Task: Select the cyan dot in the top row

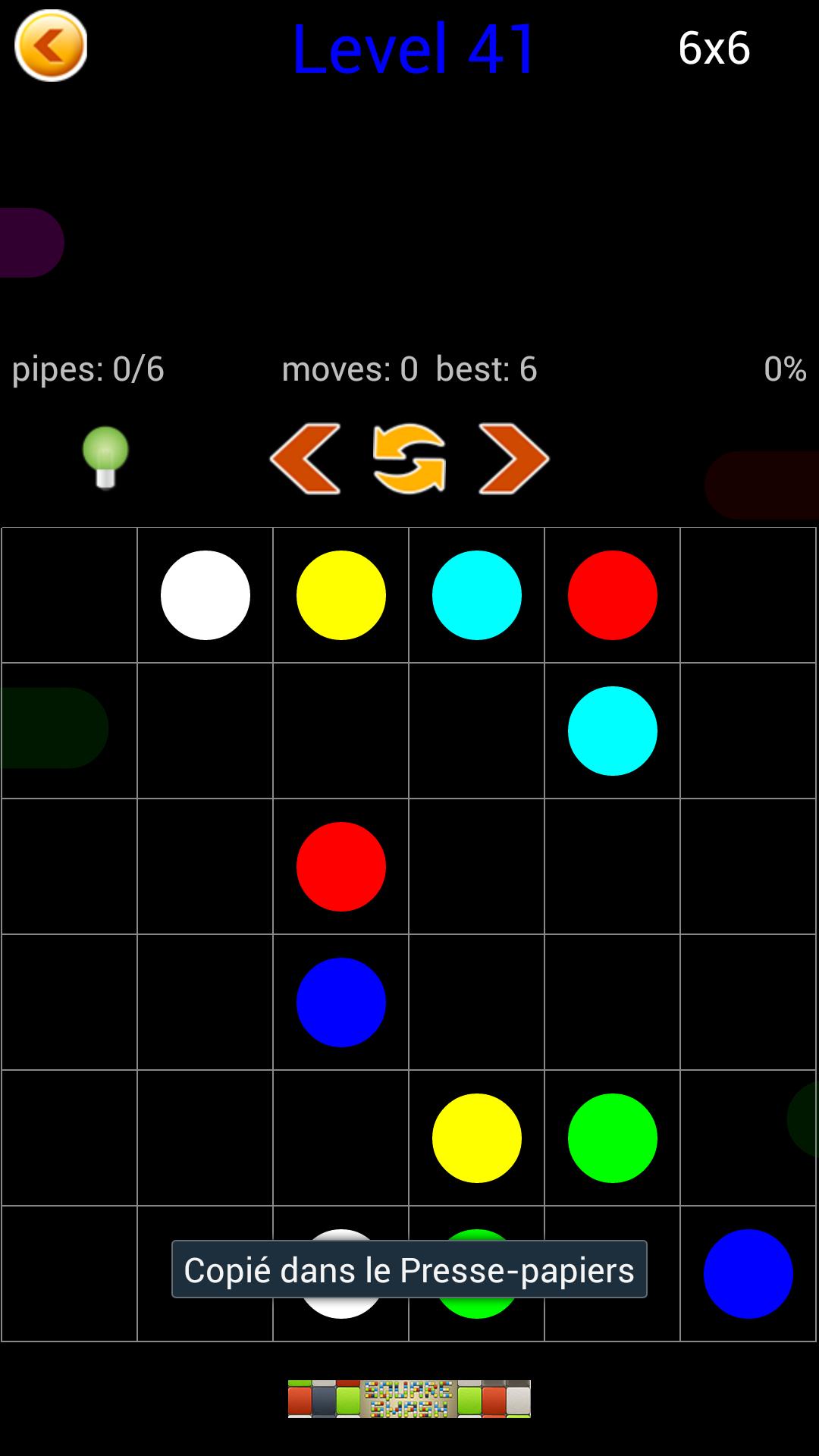Action: click(x=477, y=595)
